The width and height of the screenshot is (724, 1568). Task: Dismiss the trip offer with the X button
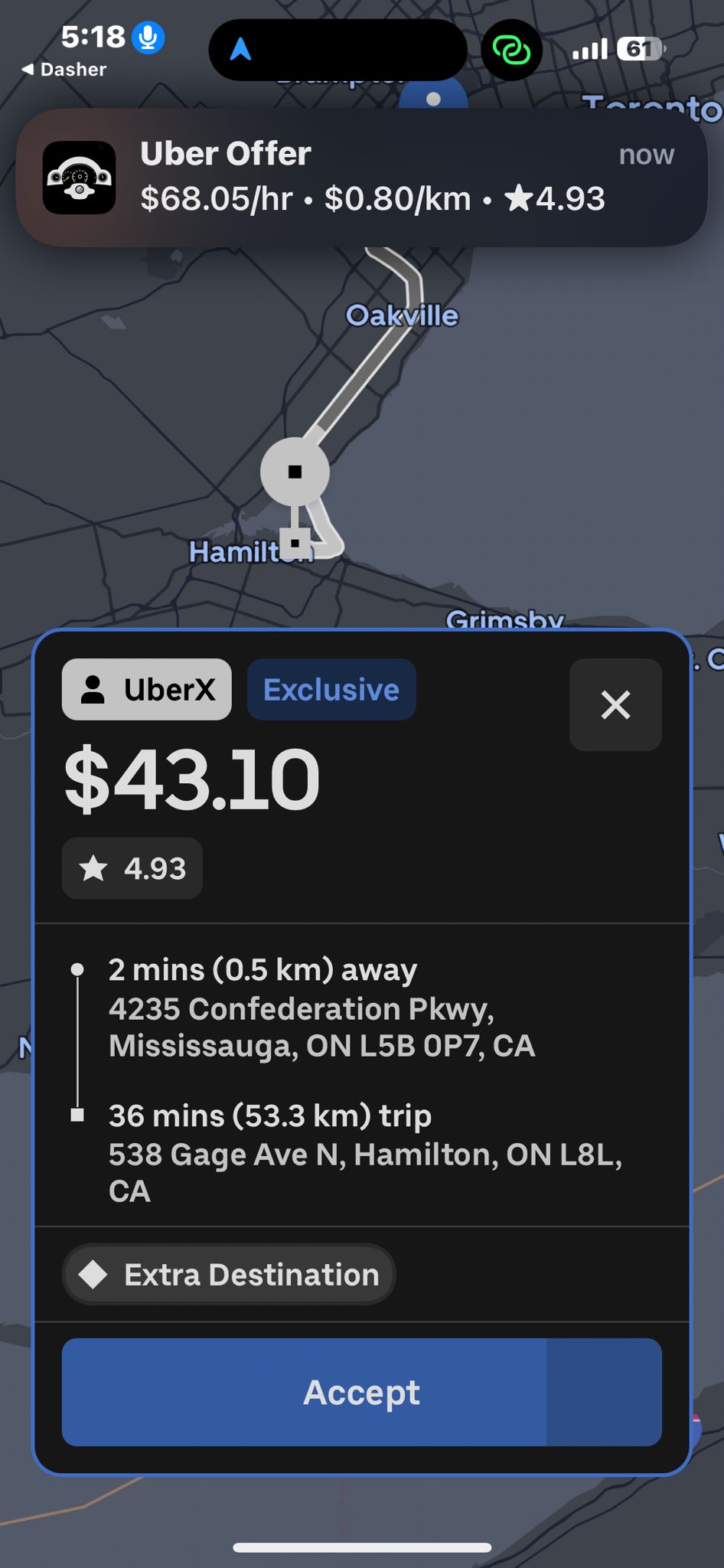(615, 704)
